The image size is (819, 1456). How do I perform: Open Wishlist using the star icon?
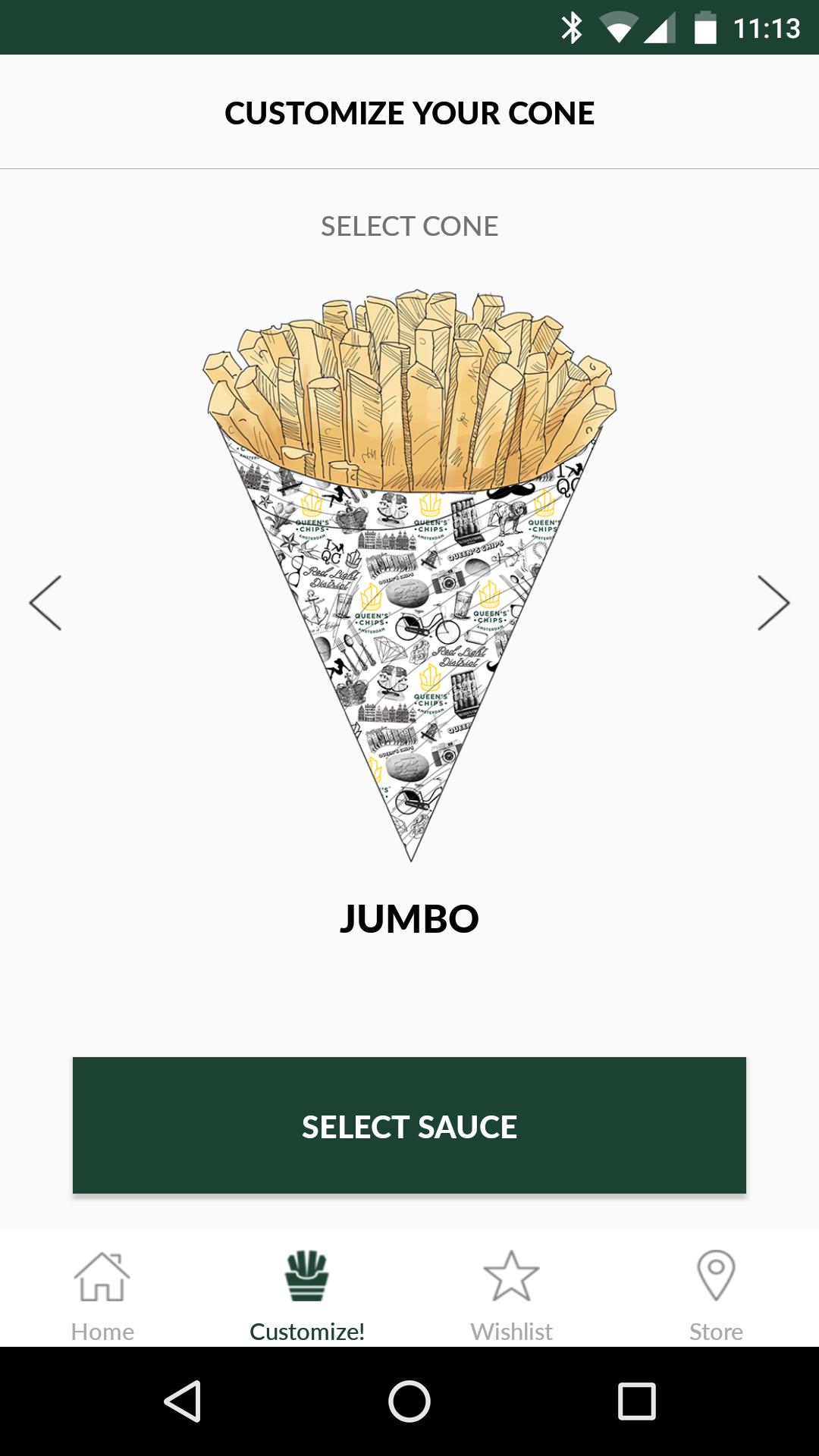click(511, 1276)
